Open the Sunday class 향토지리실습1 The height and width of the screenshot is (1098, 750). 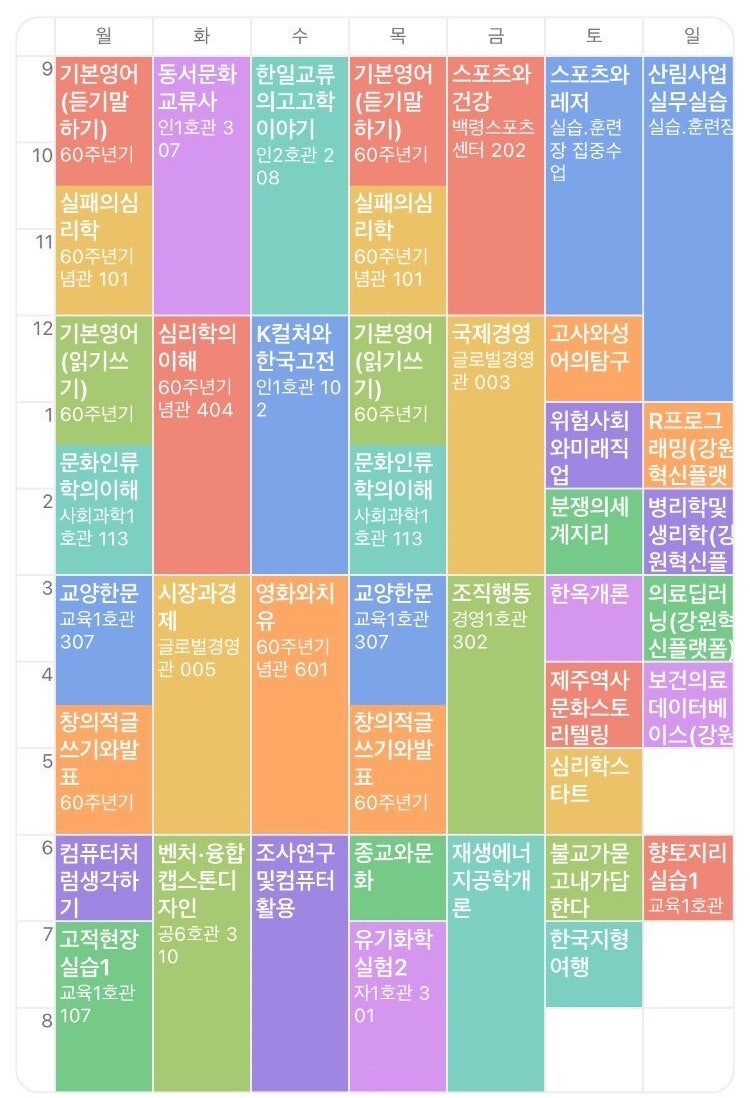click(x=688, y=877)
